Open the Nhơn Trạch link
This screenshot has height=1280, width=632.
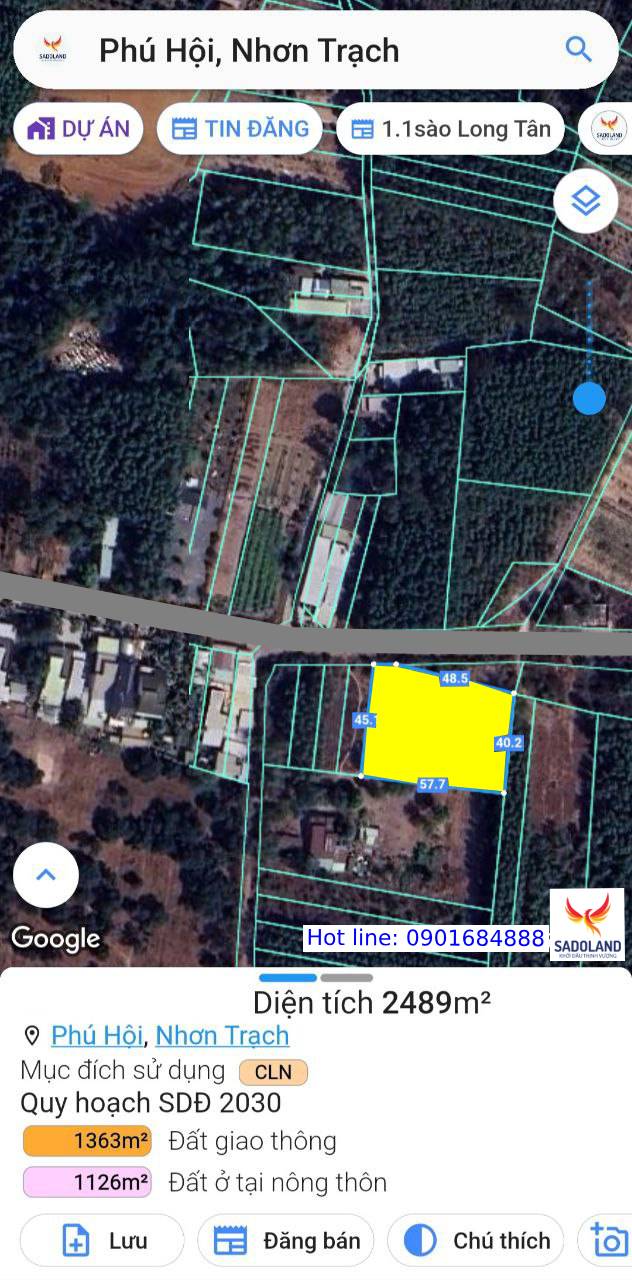point(222,1035)
